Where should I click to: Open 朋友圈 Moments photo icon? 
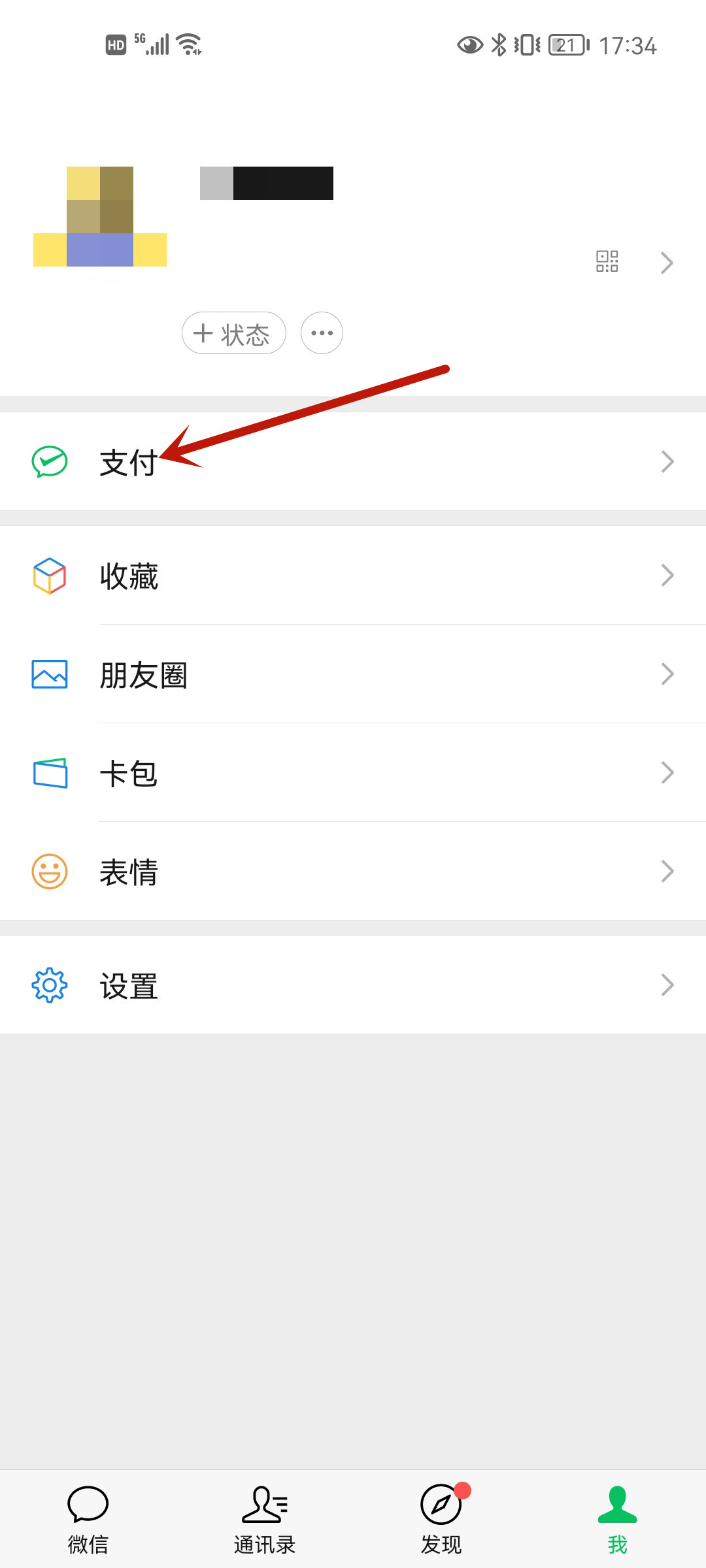point(48,674)
